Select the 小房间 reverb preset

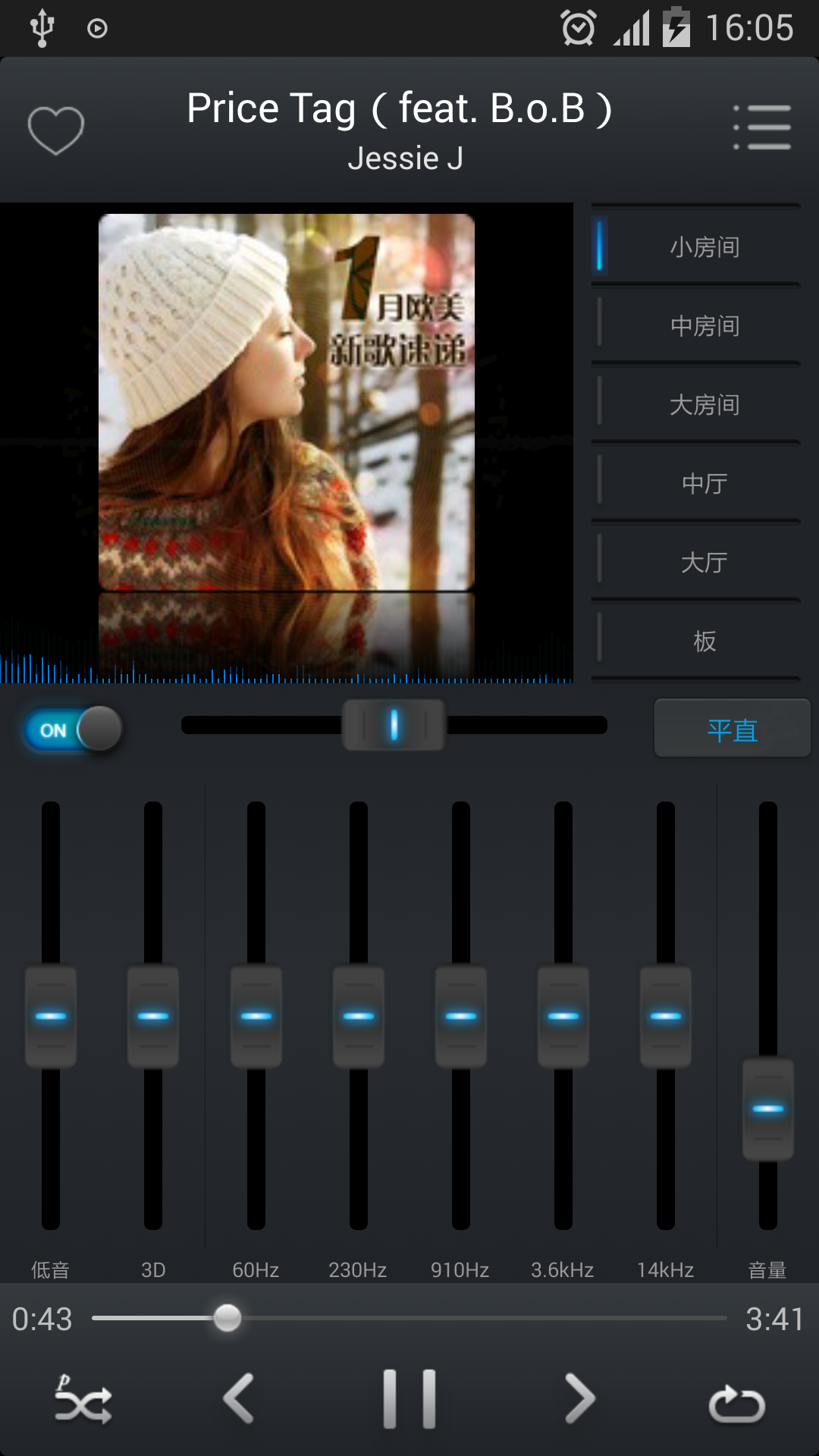[x=704, y=247]
